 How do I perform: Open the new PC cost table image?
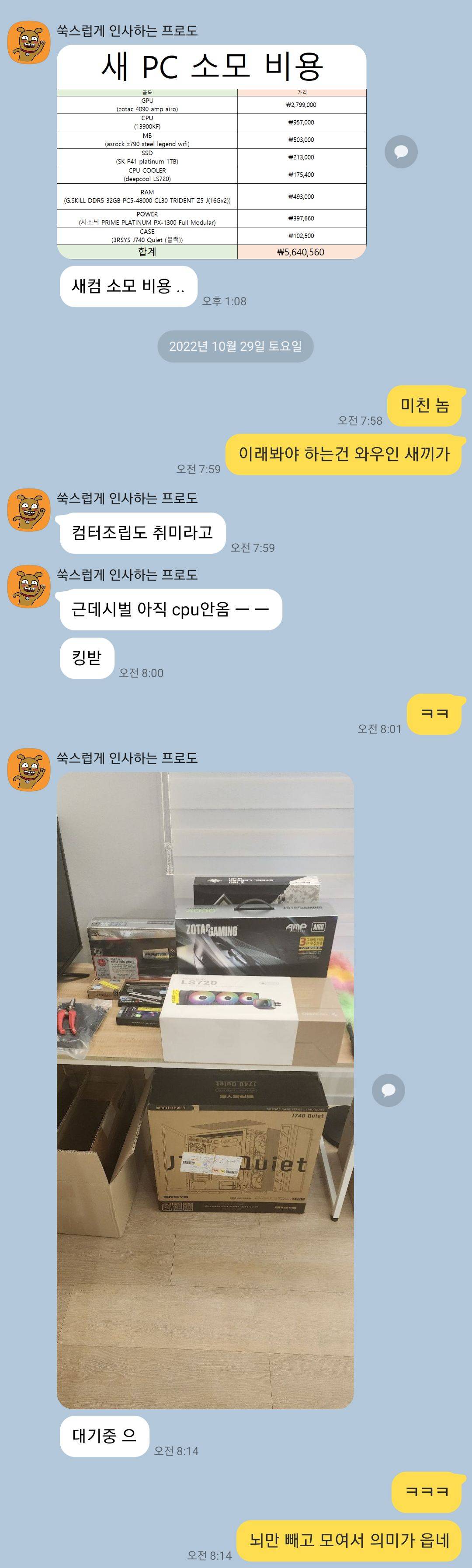click(x=211, y=152)
